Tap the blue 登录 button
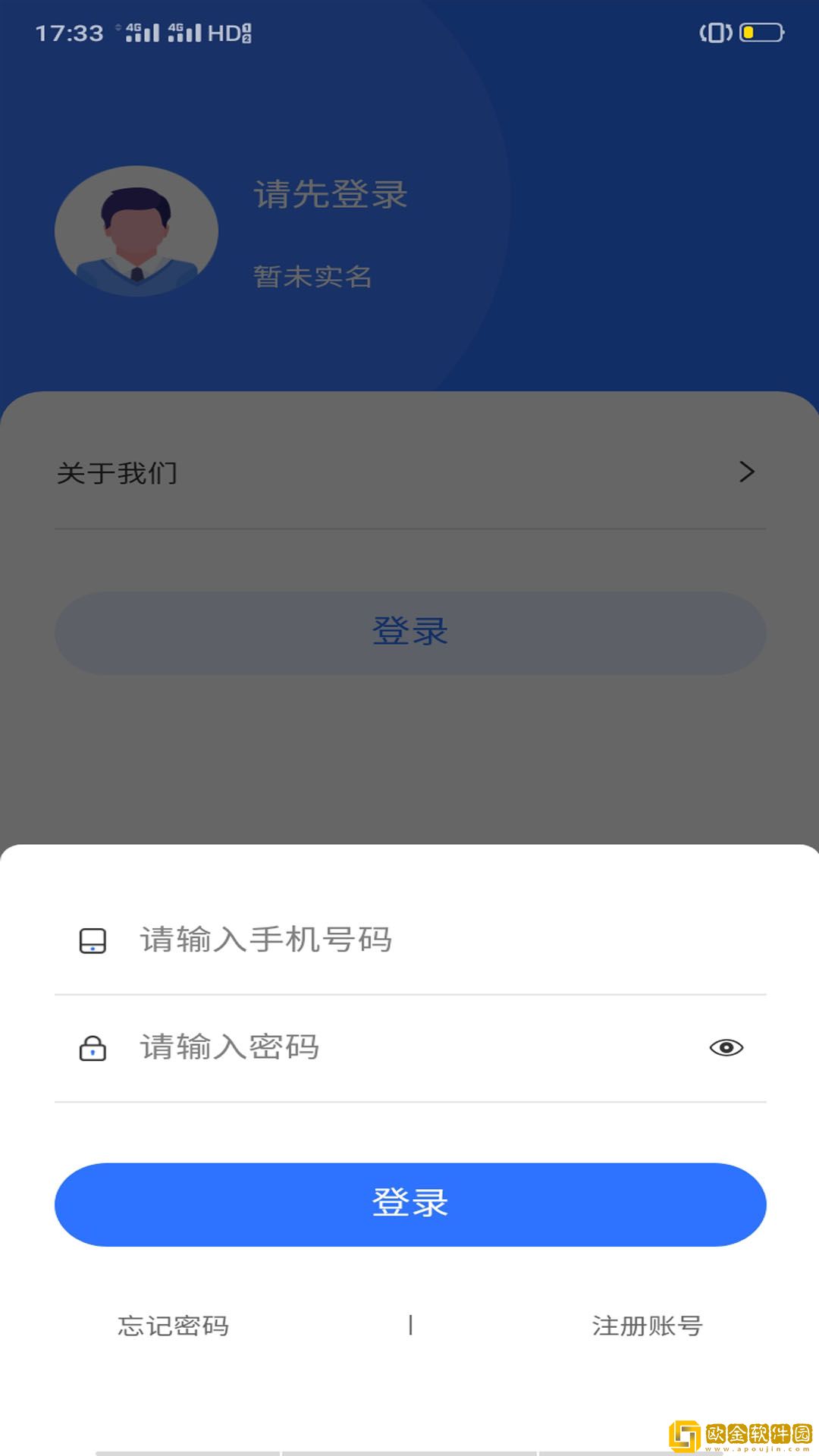 409,1204
